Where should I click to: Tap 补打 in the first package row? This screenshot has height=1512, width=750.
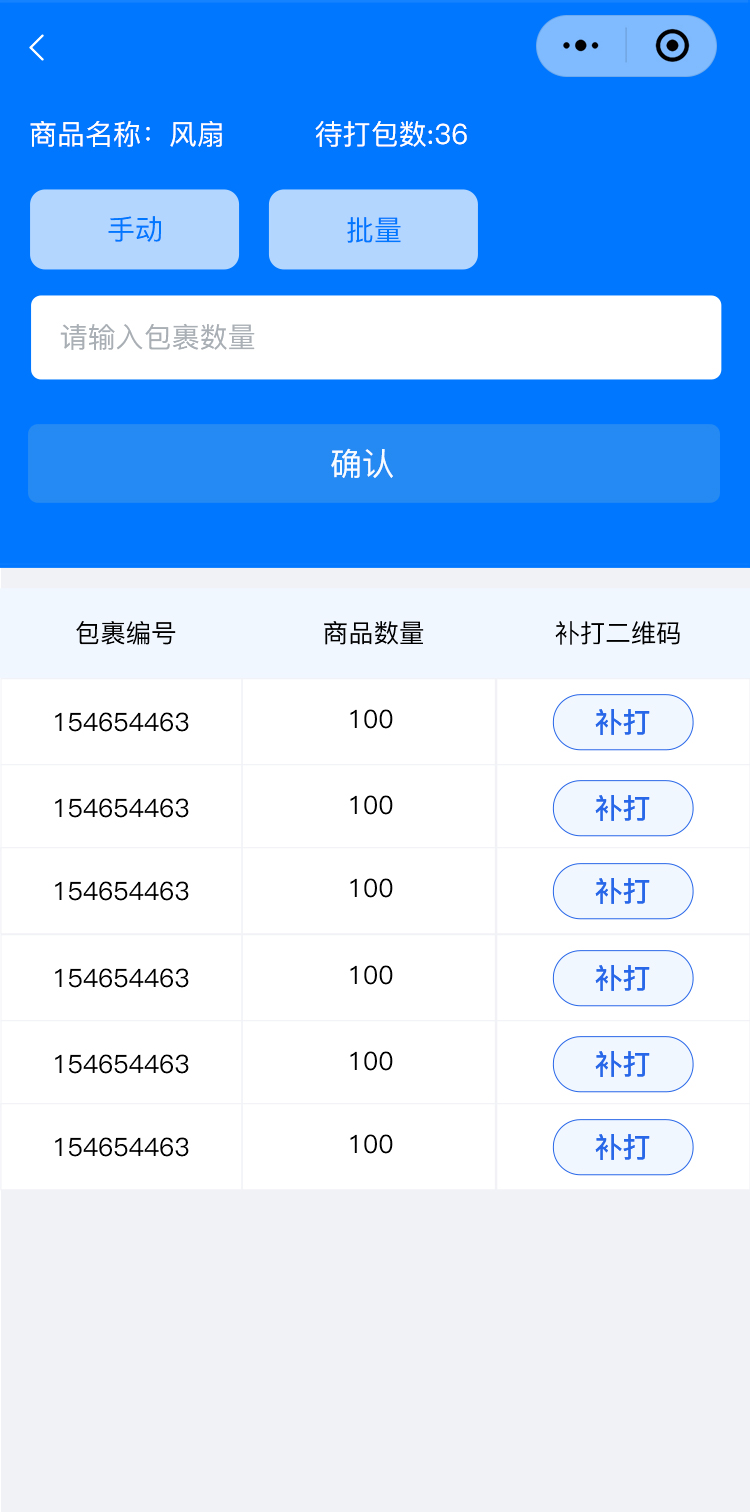(622, 722)
